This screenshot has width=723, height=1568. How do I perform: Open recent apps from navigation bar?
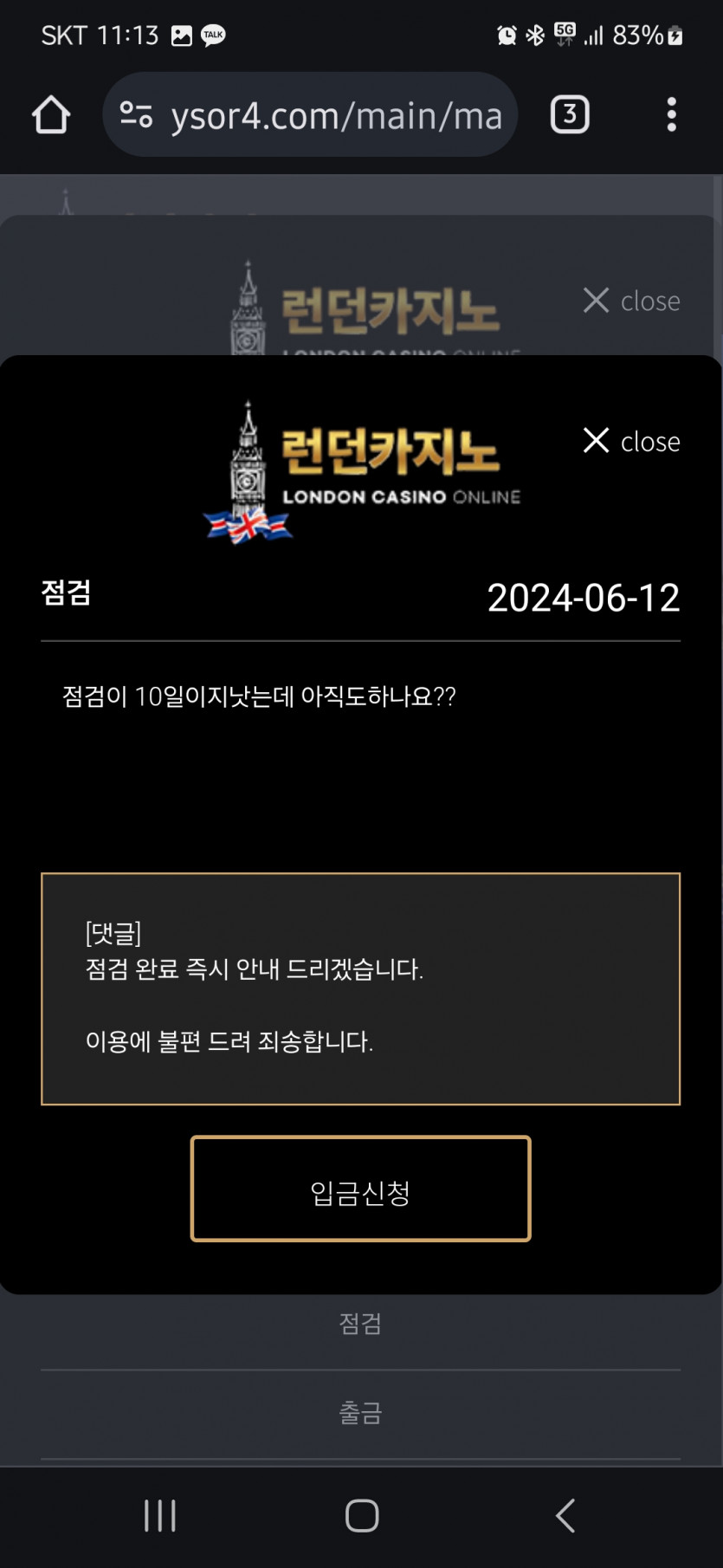click(160, 1515)
